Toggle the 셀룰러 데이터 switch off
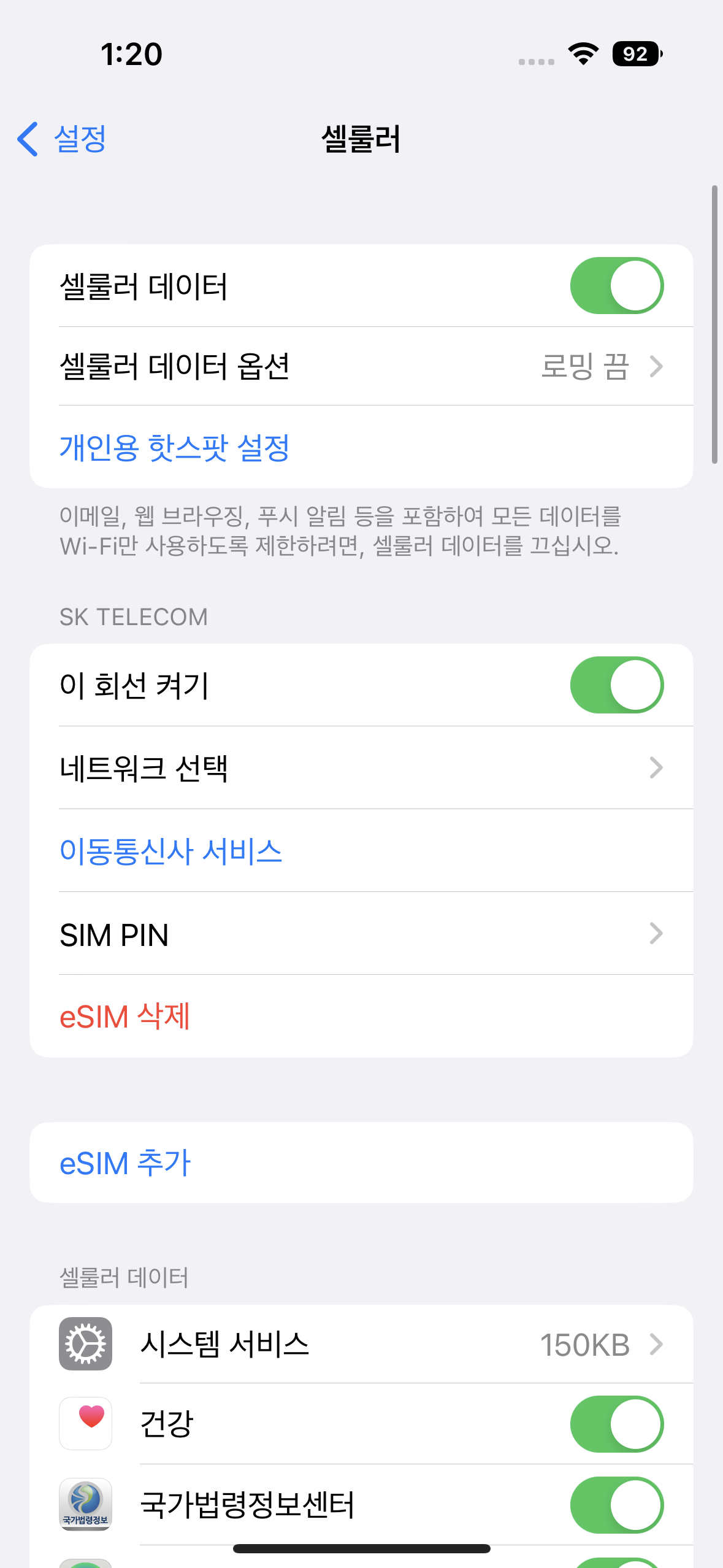The height and width of the screenshot is (1568, 723). (x=616, y=286)
